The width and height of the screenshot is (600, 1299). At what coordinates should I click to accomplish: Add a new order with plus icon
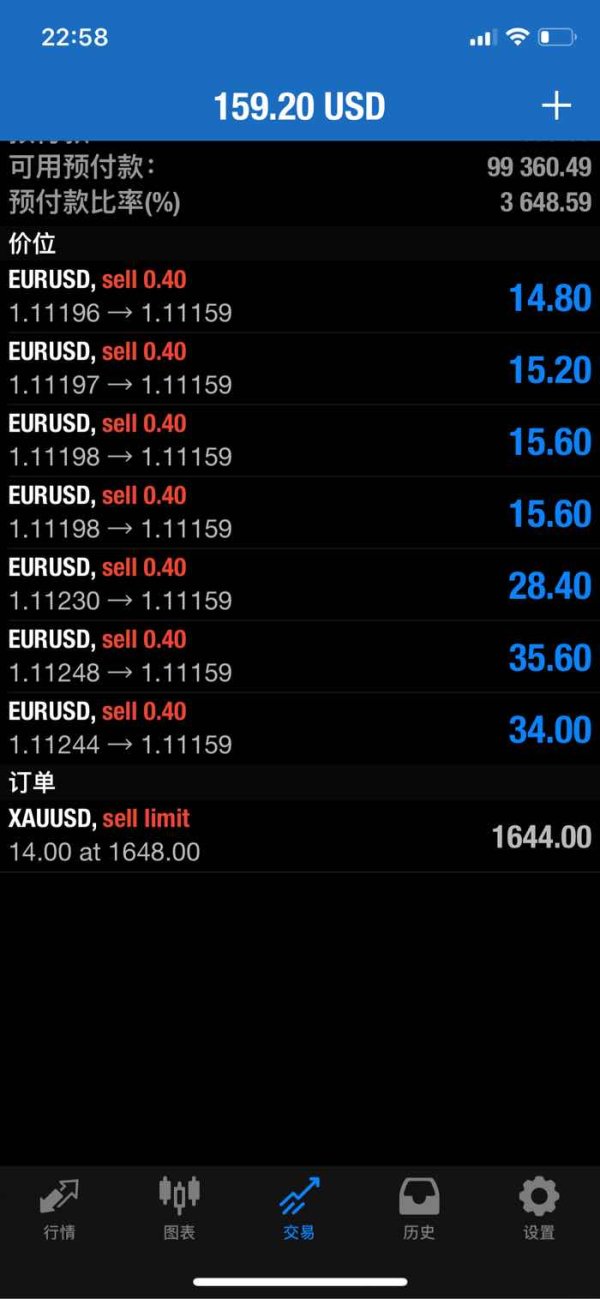[555, 106]
